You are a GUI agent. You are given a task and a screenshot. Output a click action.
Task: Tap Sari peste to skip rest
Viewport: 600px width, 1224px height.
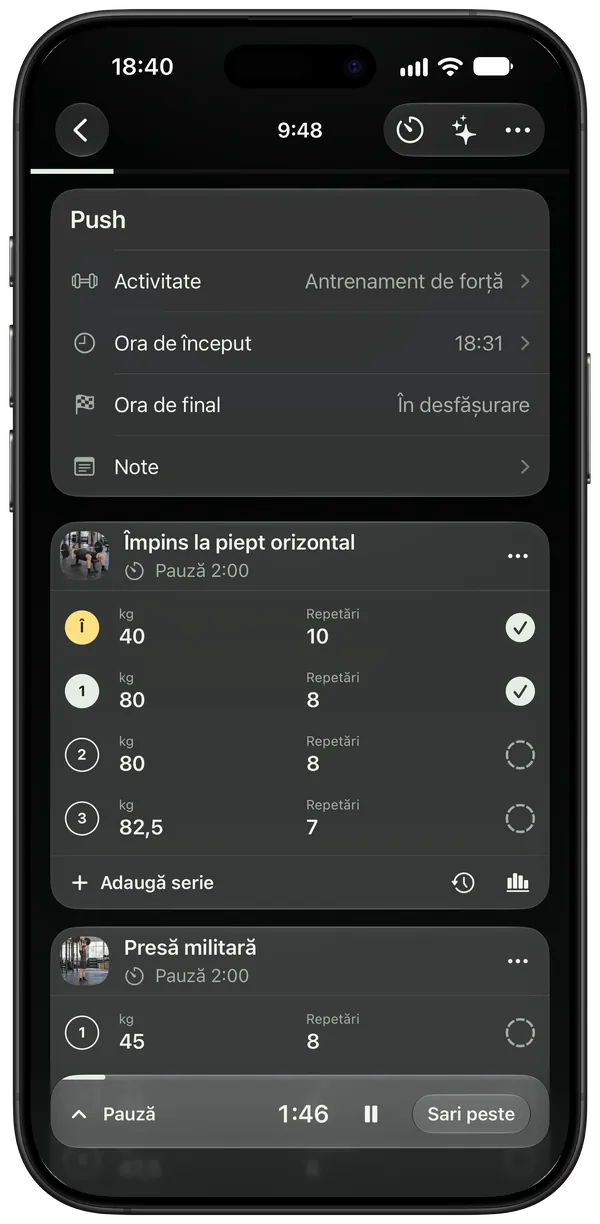[x=471, y=1114]
